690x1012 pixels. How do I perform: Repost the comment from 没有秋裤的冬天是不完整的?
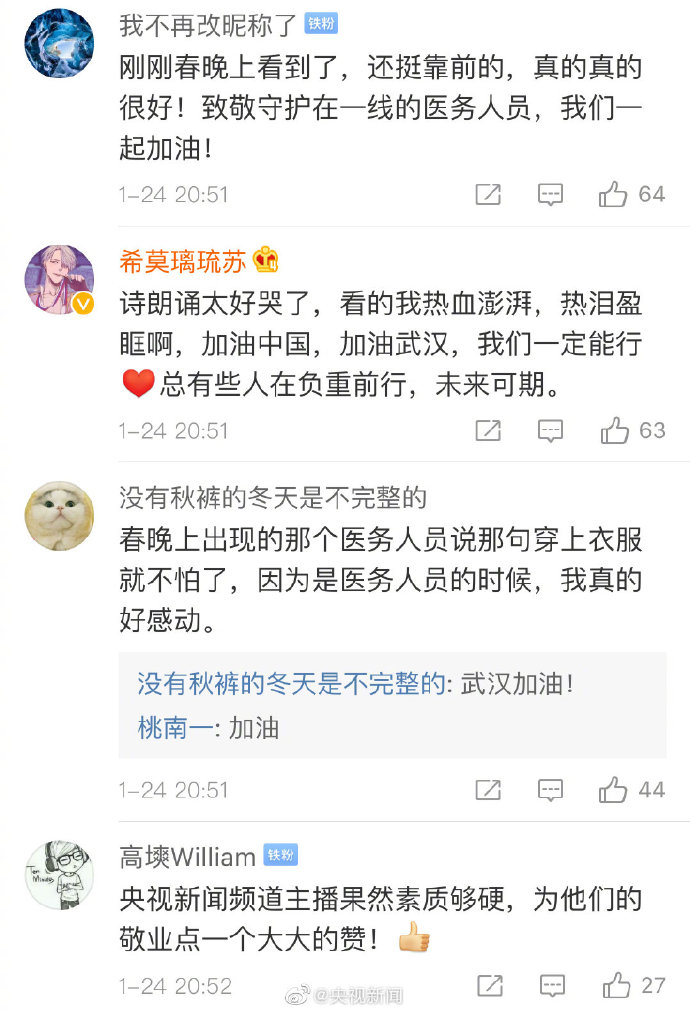488,790
